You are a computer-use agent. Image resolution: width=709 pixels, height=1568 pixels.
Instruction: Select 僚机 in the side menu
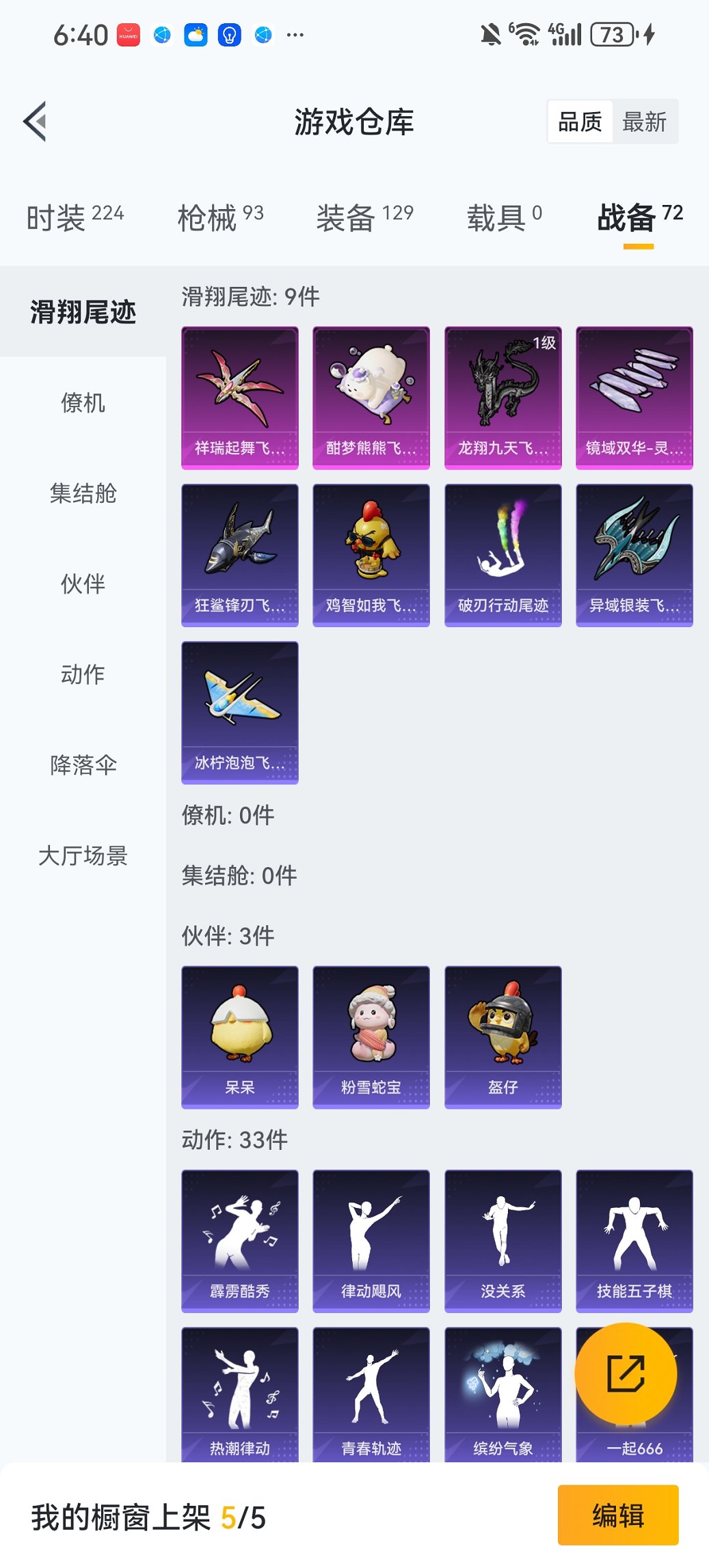(x=83, y=403)
